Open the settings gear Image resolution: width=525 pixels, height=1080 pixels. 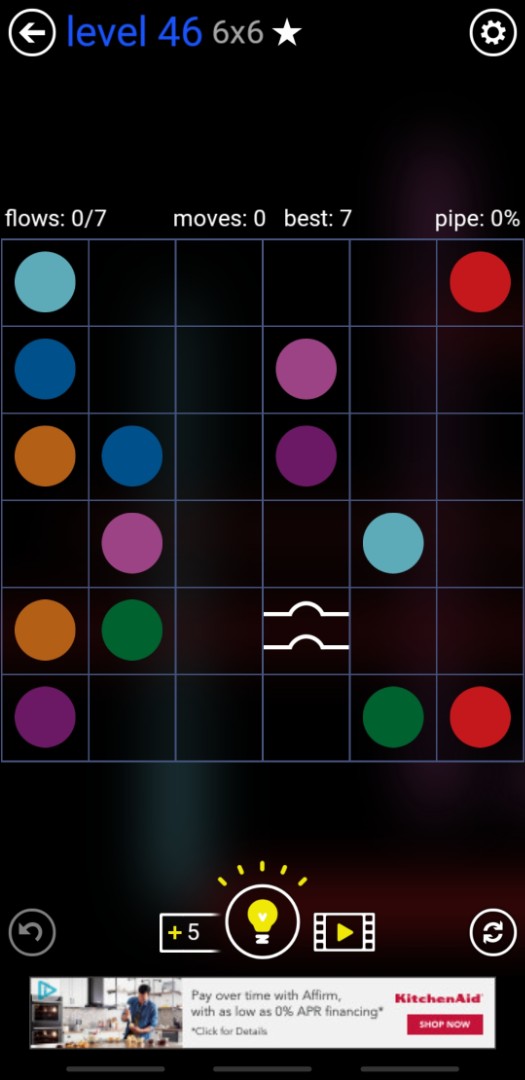click(493, 32)
